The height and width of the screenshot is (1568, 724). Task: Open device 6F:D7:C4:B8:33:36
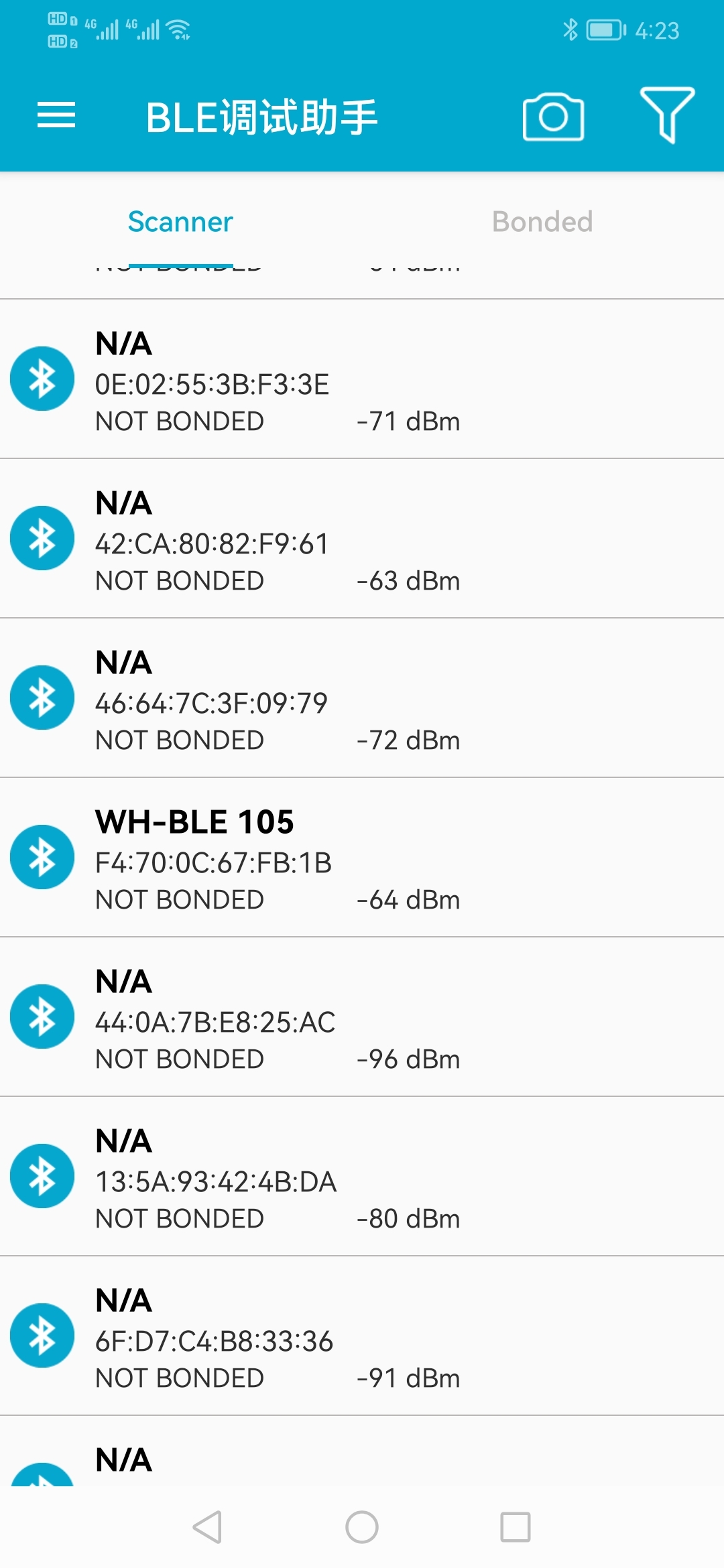click(x=362, y=1337)
